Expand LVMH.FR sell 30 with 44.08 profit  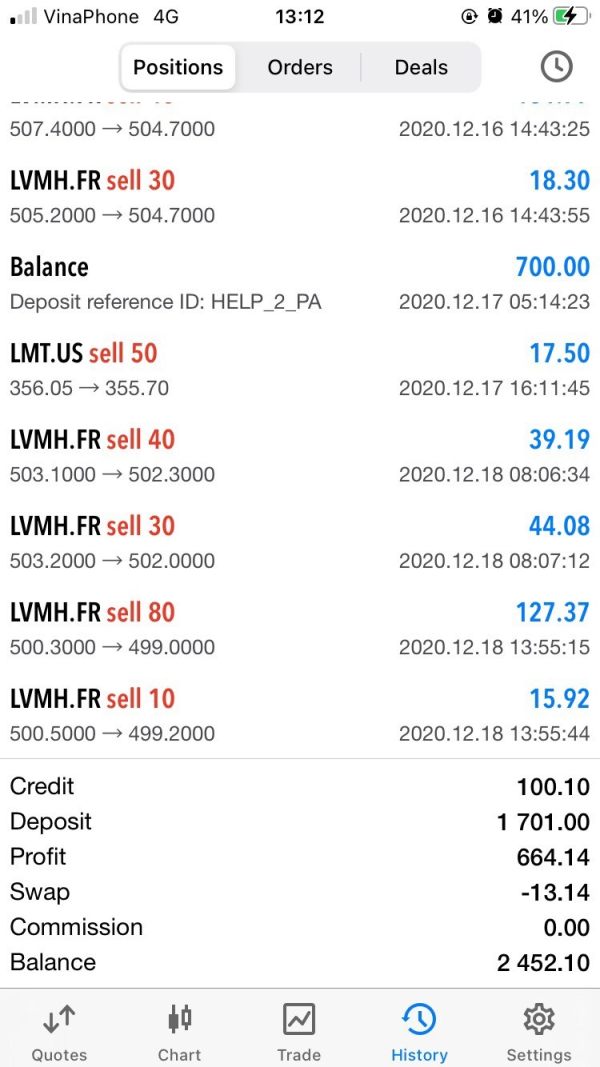click(x=299, y=542)
